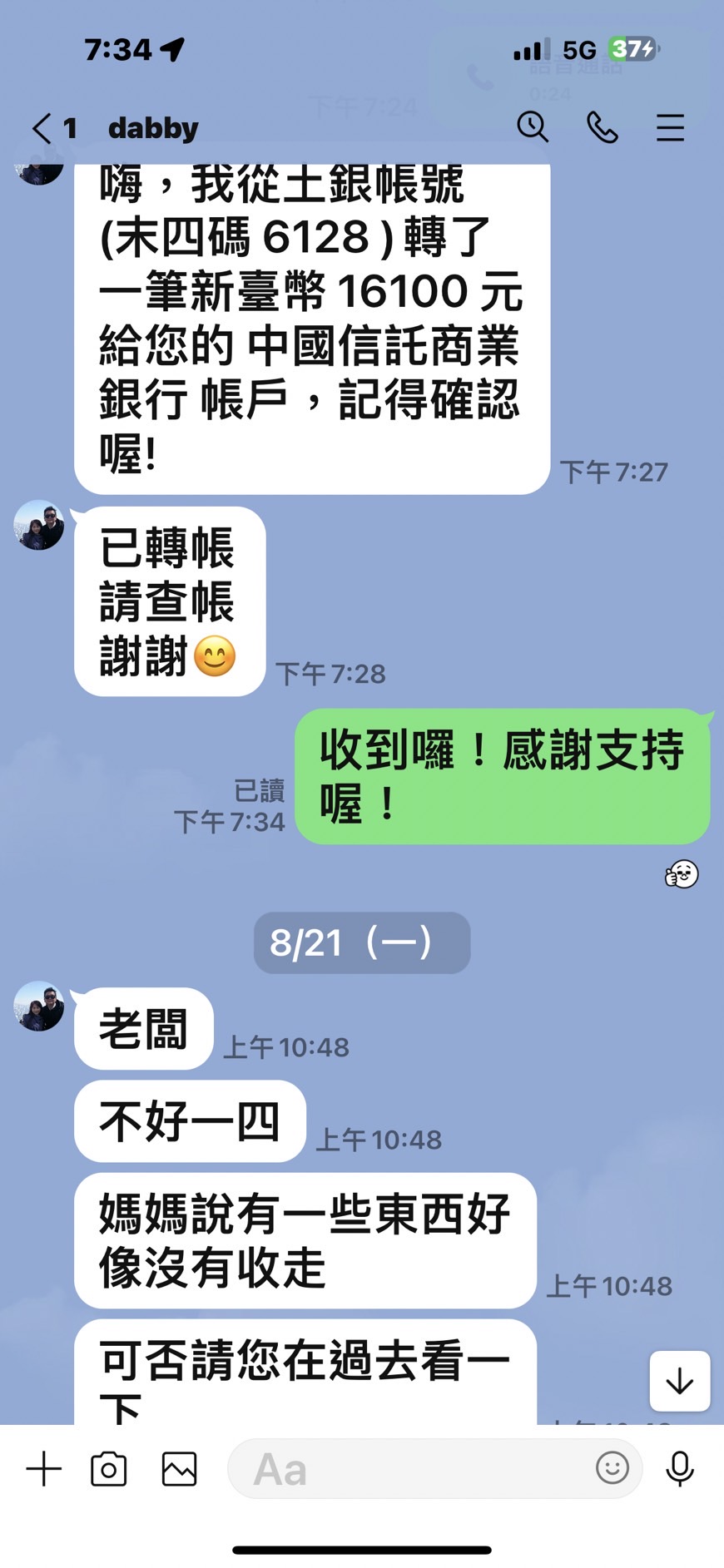
Task: Jump to the latest message arrow
Action: click(x=680, y=1381)
